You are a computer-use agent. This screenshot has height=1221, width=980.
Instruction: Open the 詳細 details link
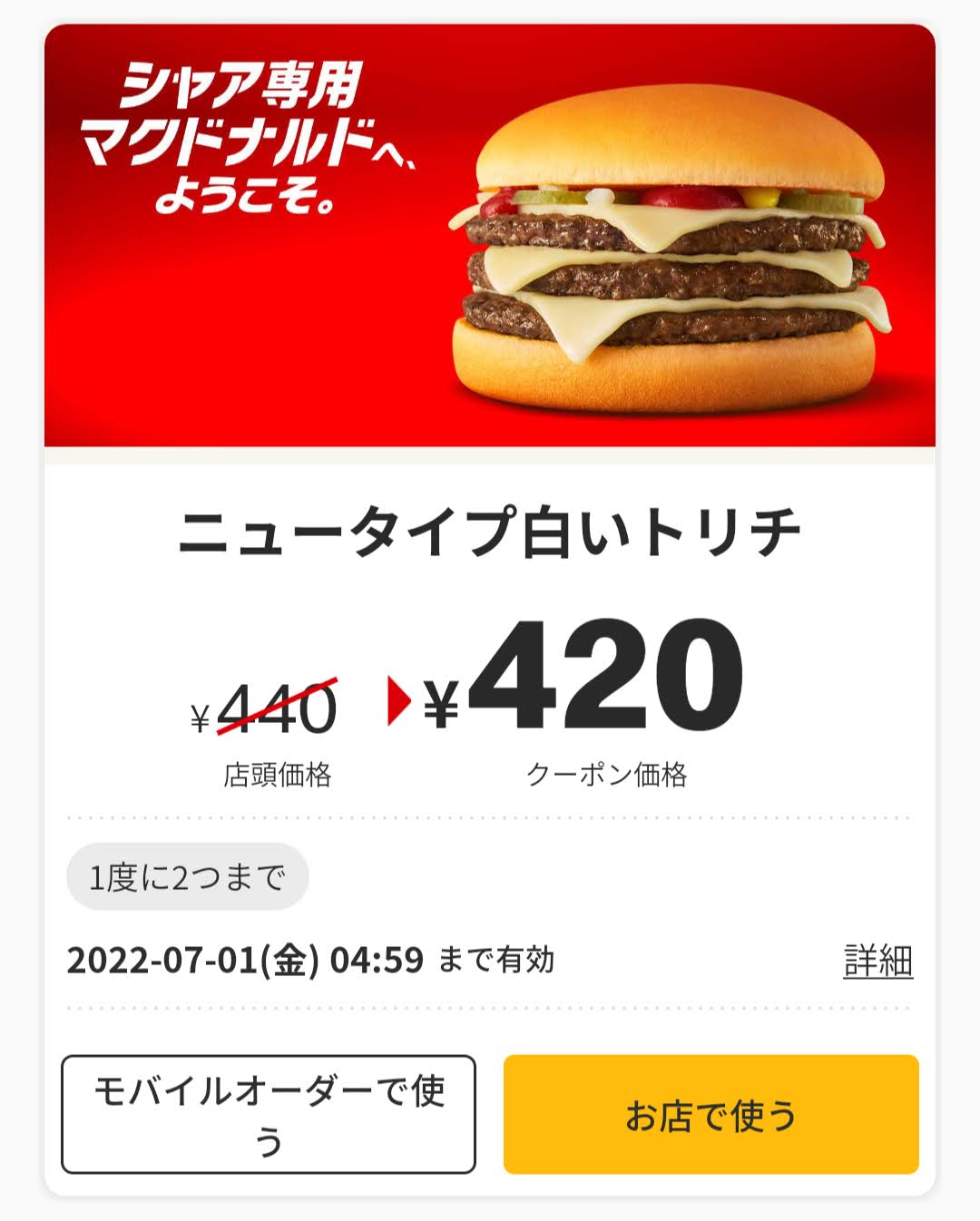pyautogui.click(x=877, y=961)
